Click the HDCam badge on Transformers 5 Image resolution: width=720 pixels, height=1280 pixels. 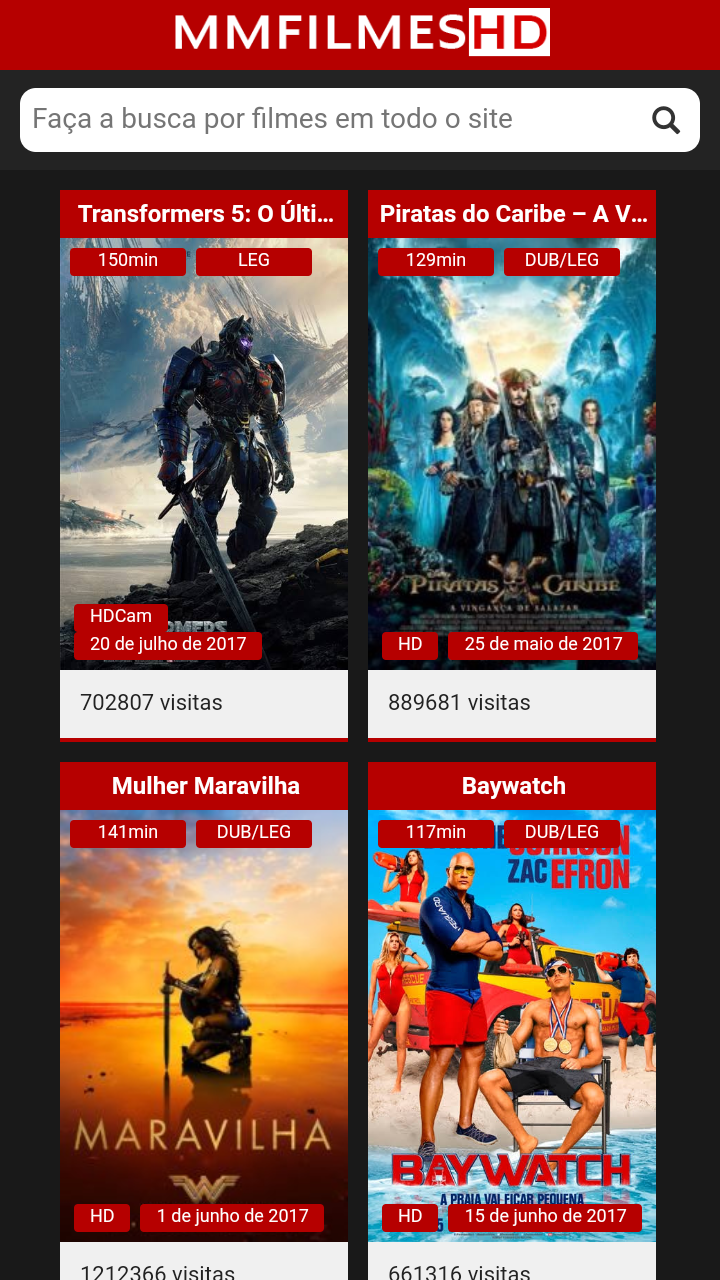(x=120, y=616)
